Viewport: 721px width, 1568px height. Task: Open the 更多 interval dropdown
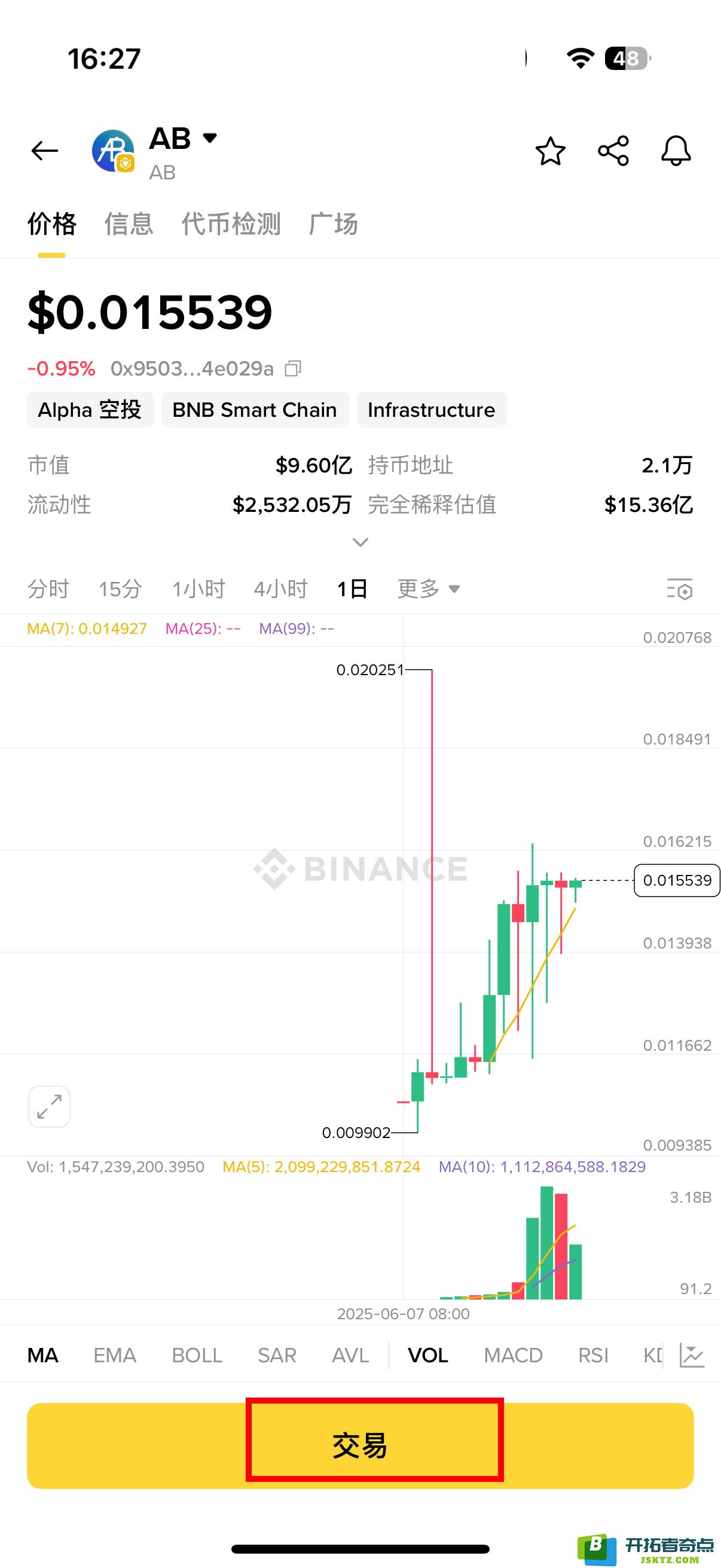click(428, 588)
